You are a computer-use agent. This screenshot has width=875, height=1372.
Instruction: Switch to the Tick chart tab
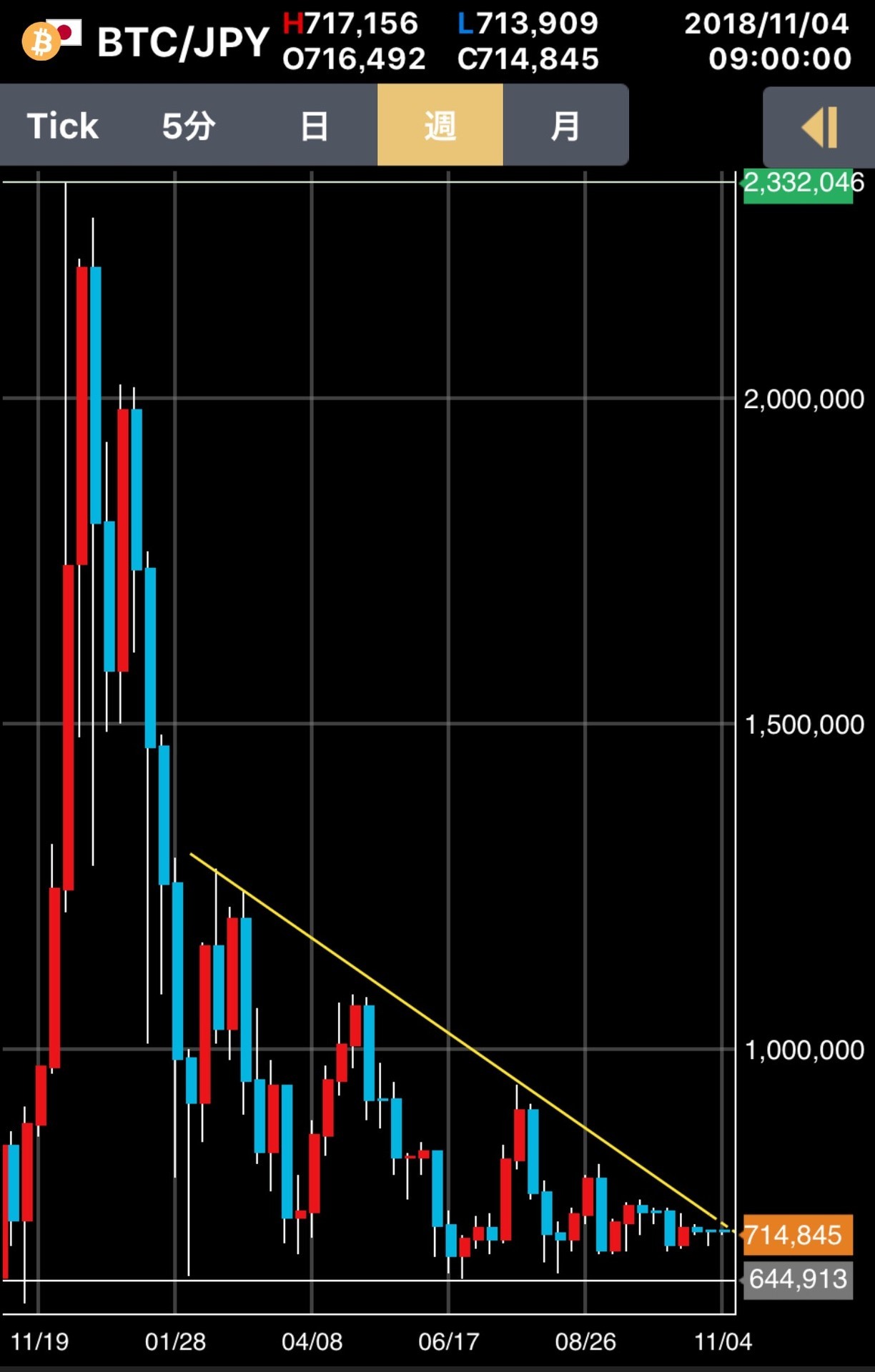63,126
